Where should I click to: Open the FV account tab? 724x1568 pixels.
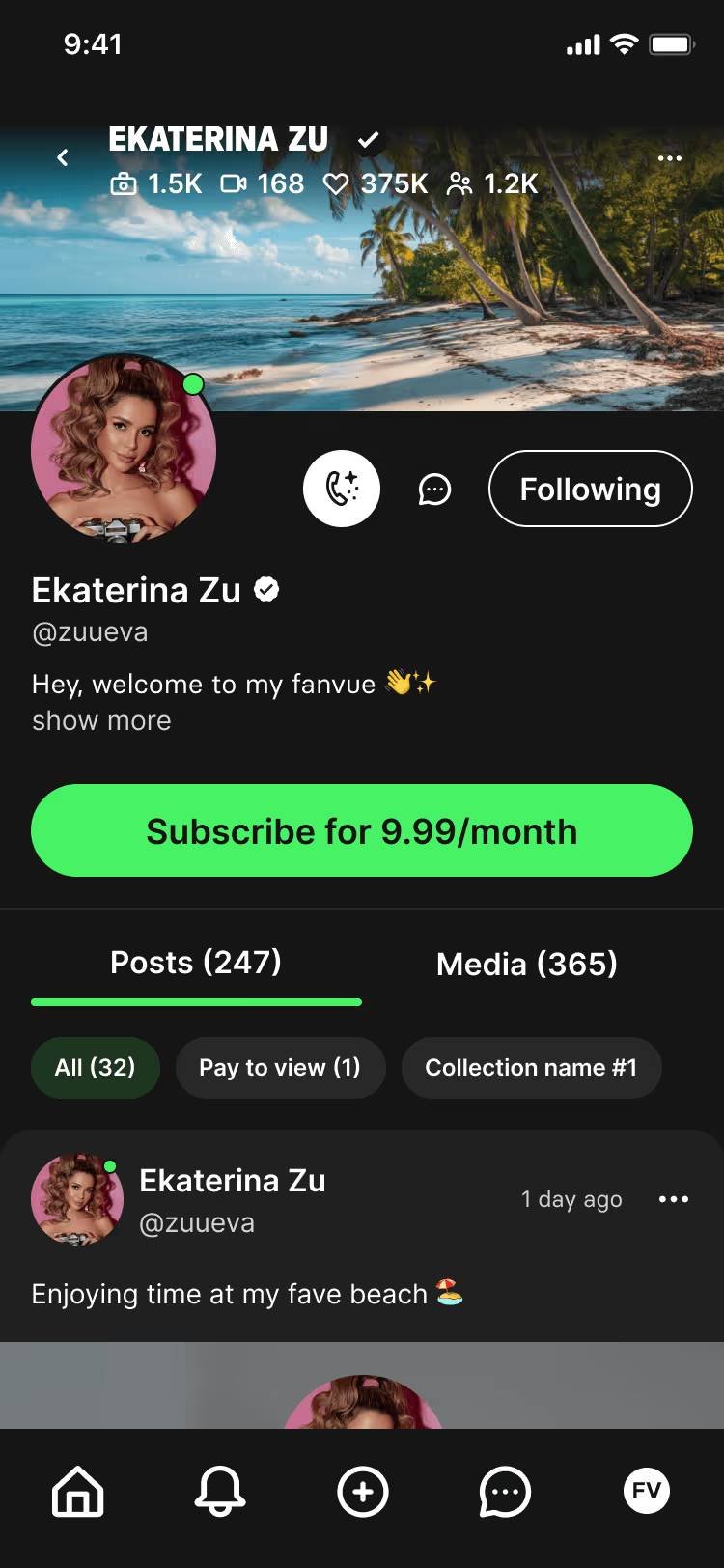tap(647, 1491)
